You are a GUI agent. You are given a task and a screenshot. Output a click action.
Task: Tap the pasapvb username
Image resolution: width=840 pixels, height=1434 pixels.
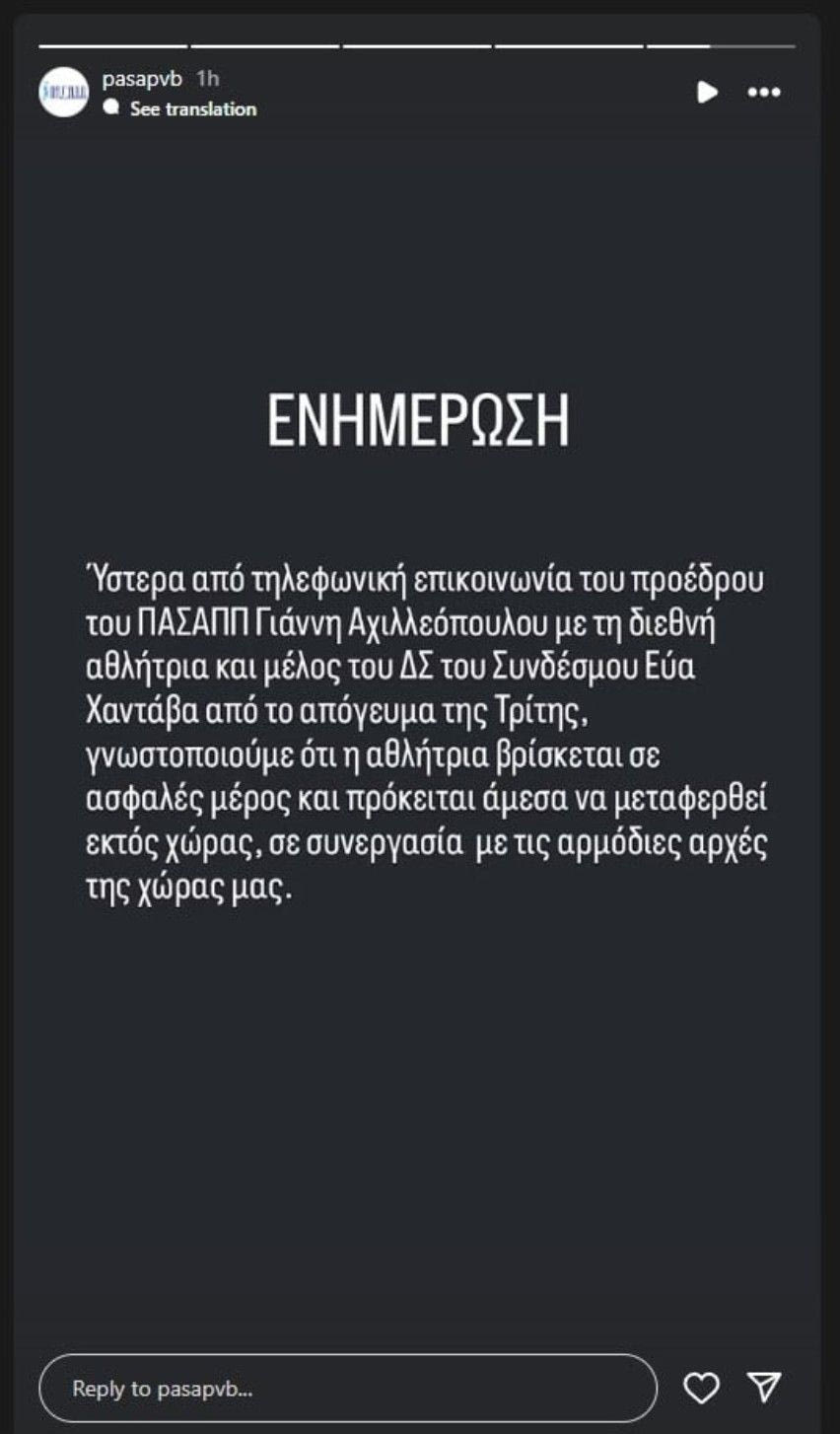(x=142, y=79)
